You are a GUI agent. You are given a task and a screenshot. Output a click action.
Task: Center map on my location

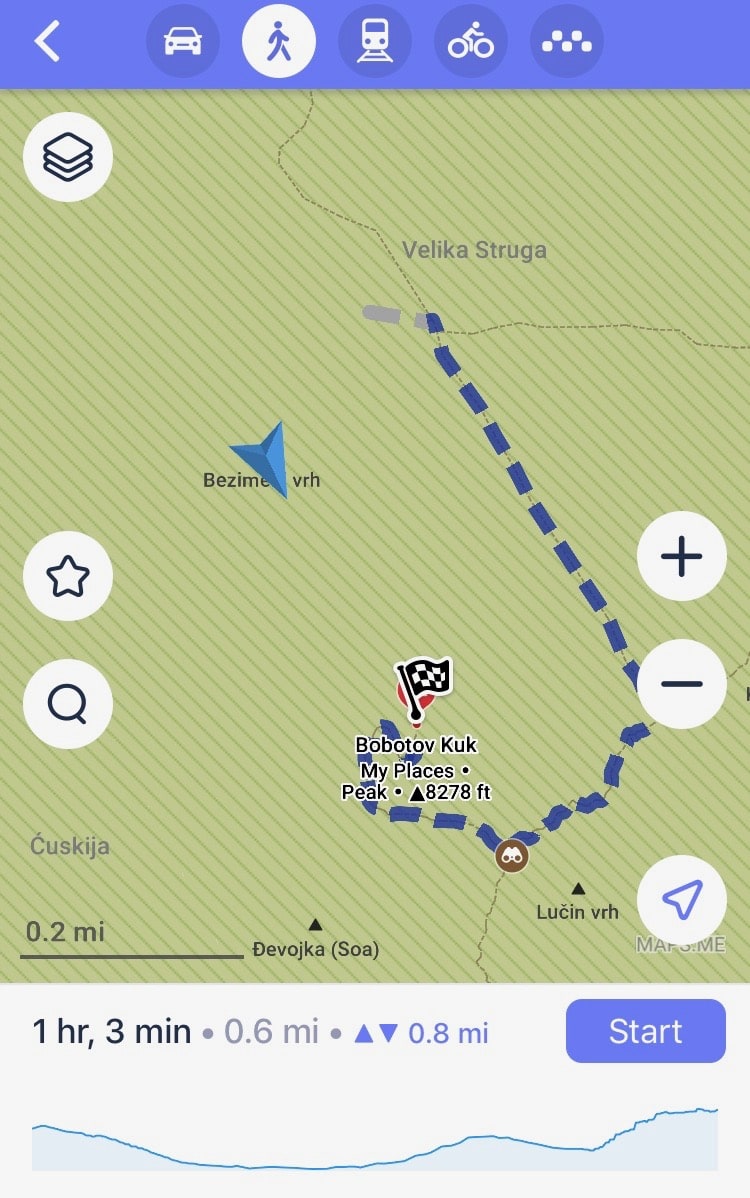click(x=682, y=901)
